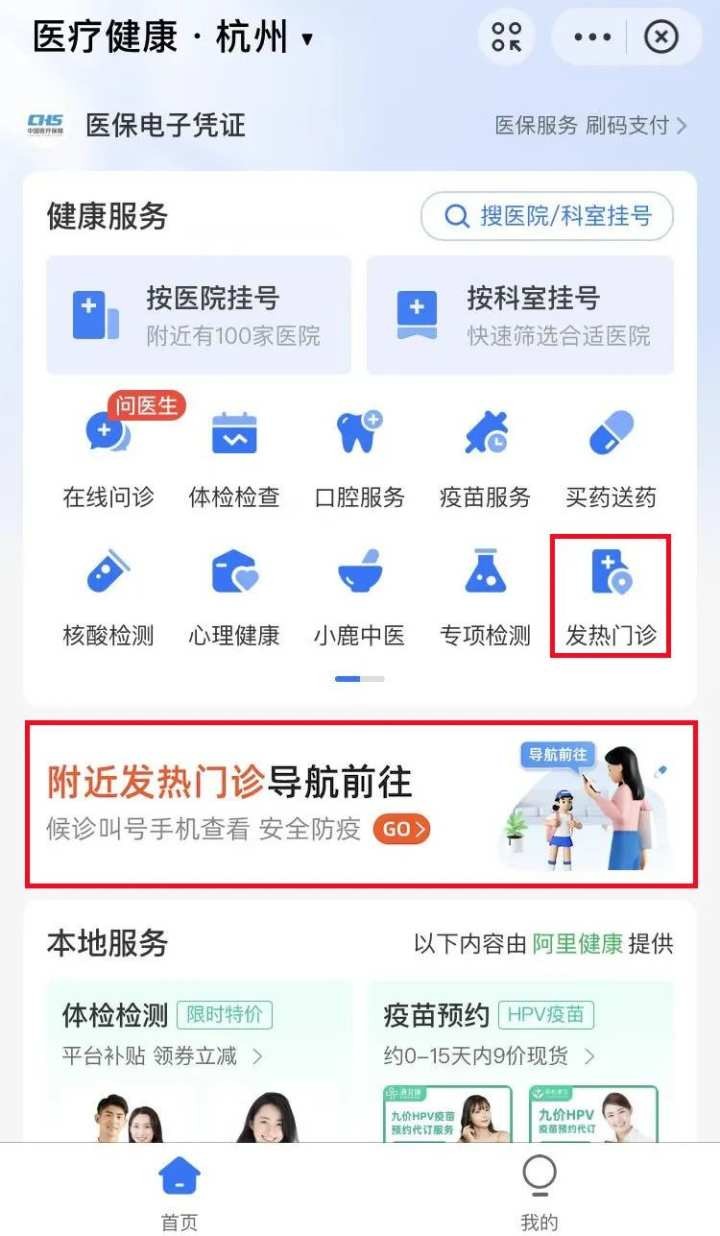Tap the 搜医院/科室挂号 search box
Viewport: 720px width, 1236px height.
coord(547,216)
